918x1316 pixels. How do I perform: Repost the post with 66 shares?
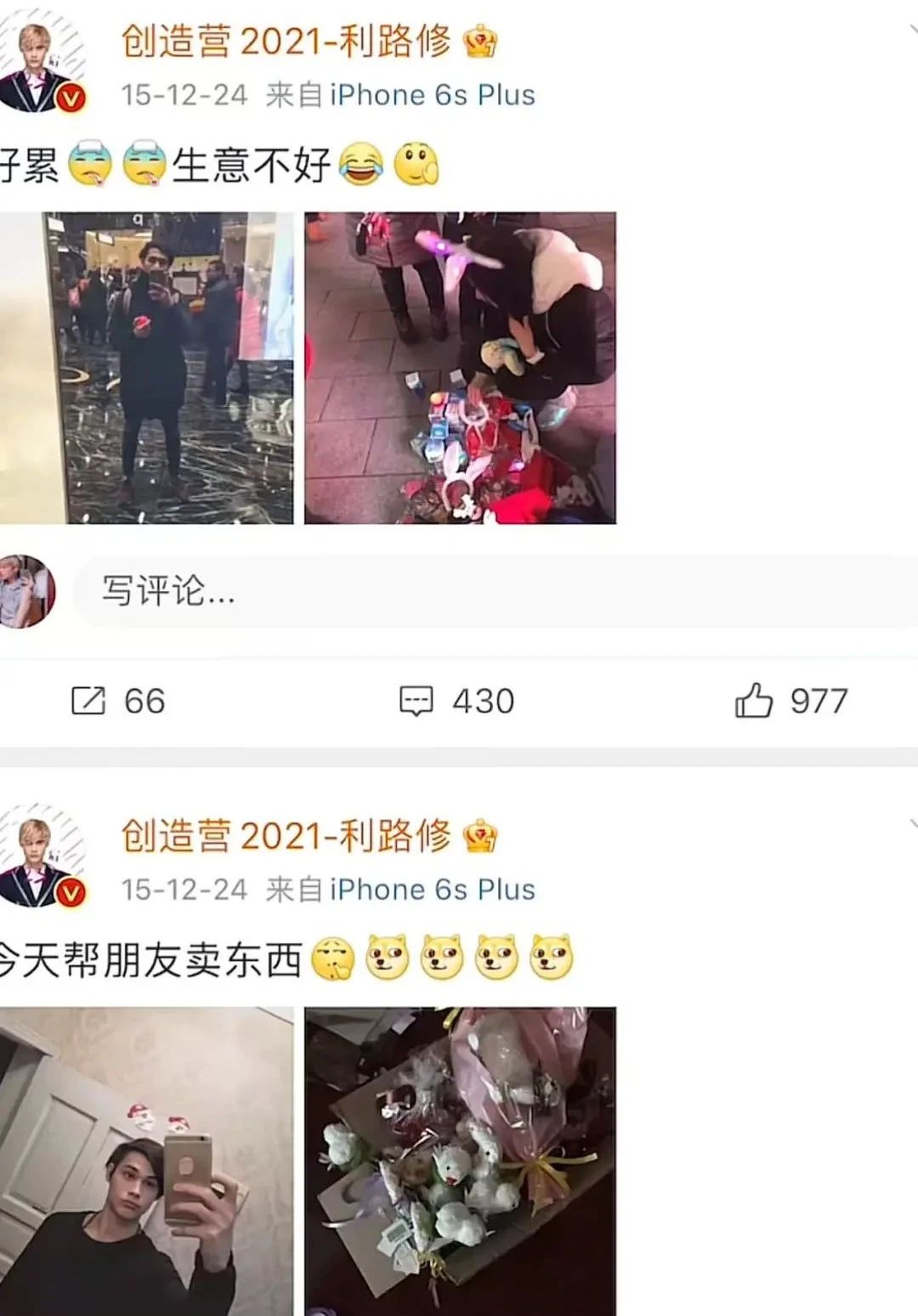click(117, 701)
